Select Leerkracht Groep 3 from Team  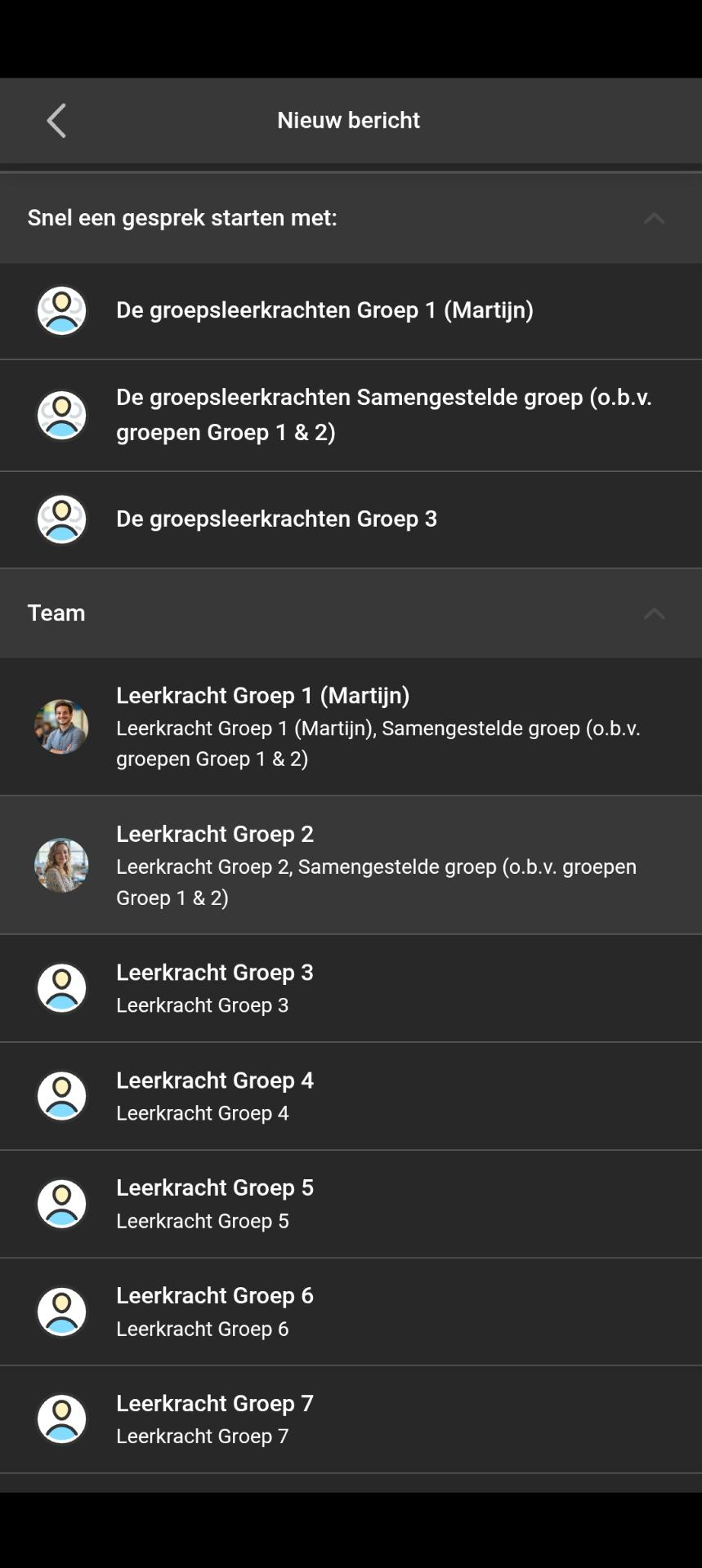point(351,988)
